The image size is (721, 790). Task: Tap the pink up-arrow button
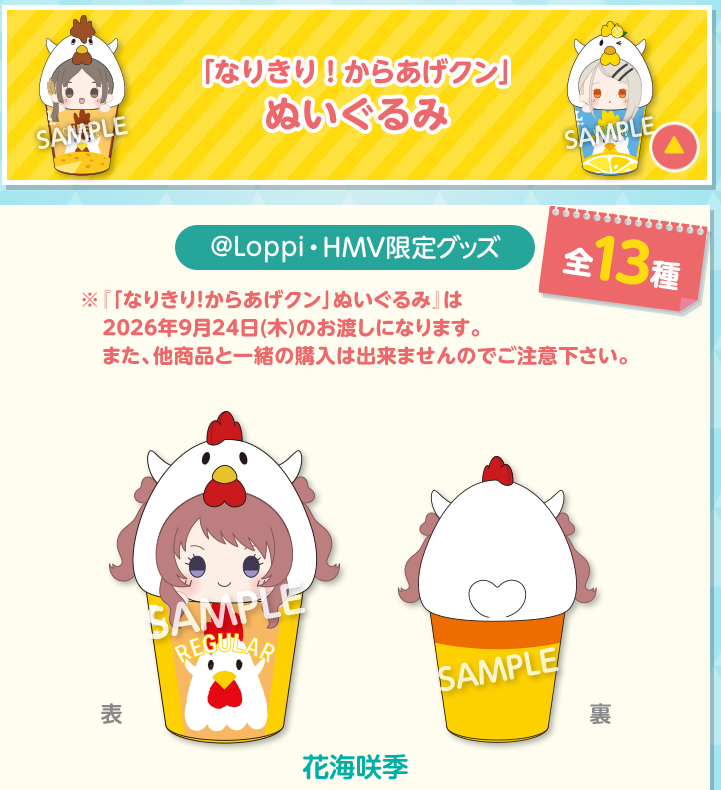click(x=674, y=147)
